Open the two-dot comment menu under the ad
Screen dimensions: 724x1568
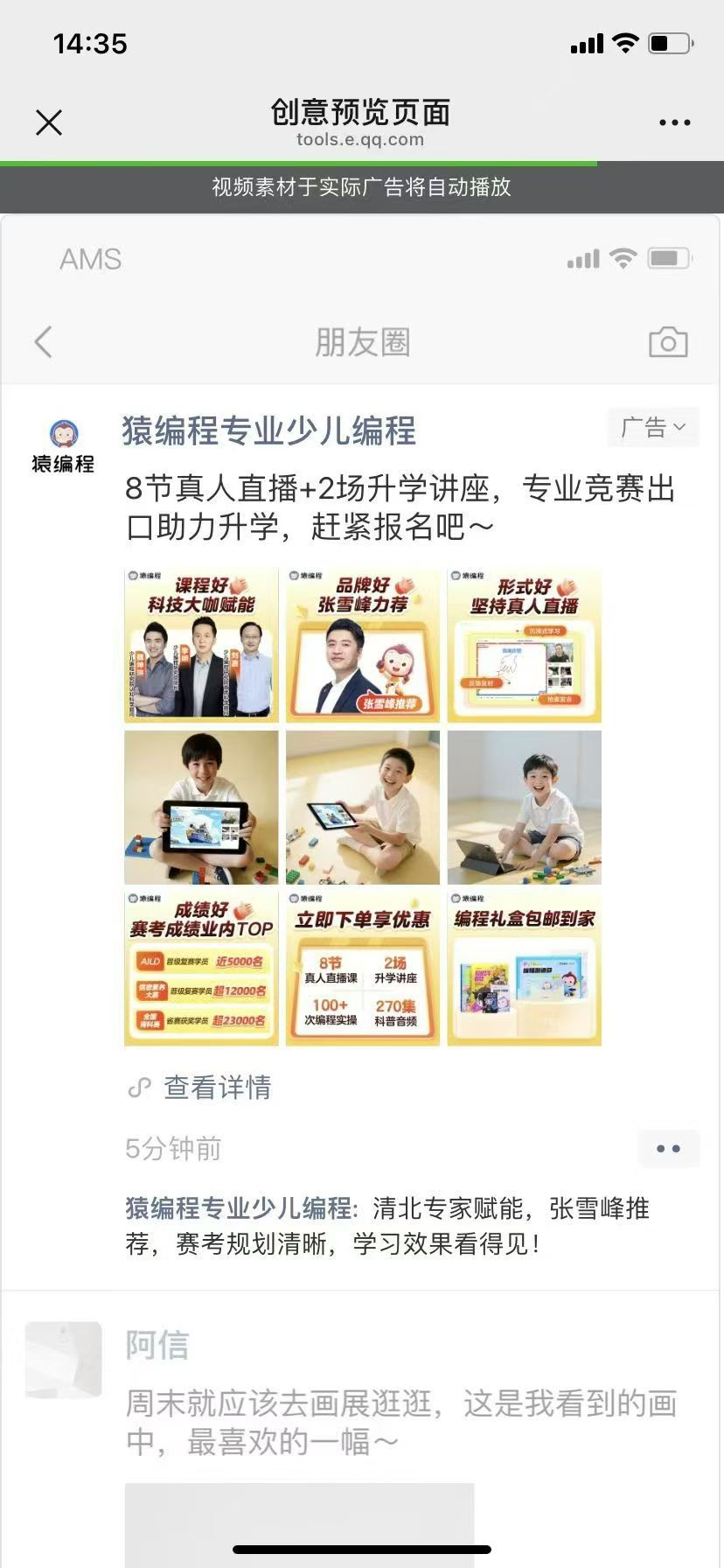(668, 1149)
